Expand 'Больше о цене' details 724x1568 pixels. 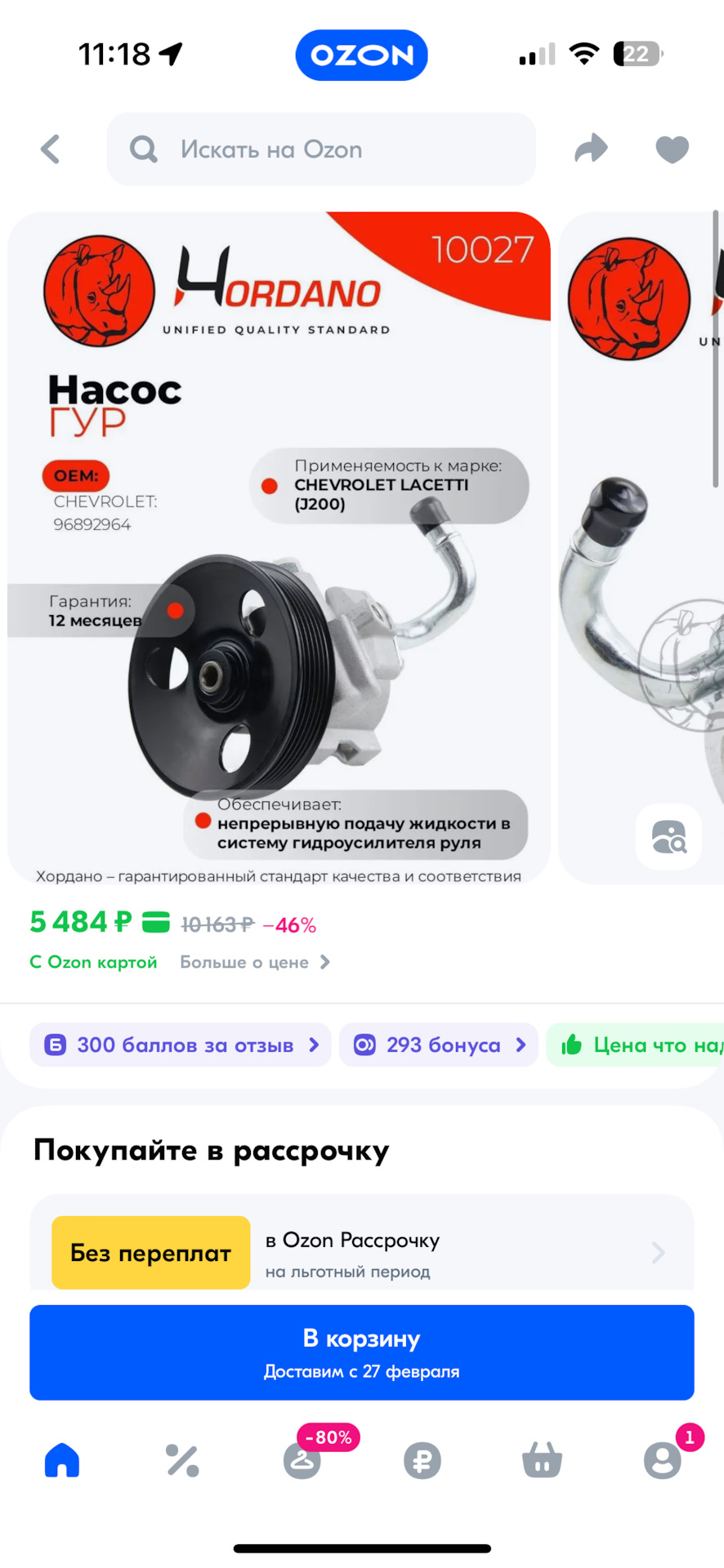pos(253,962)
